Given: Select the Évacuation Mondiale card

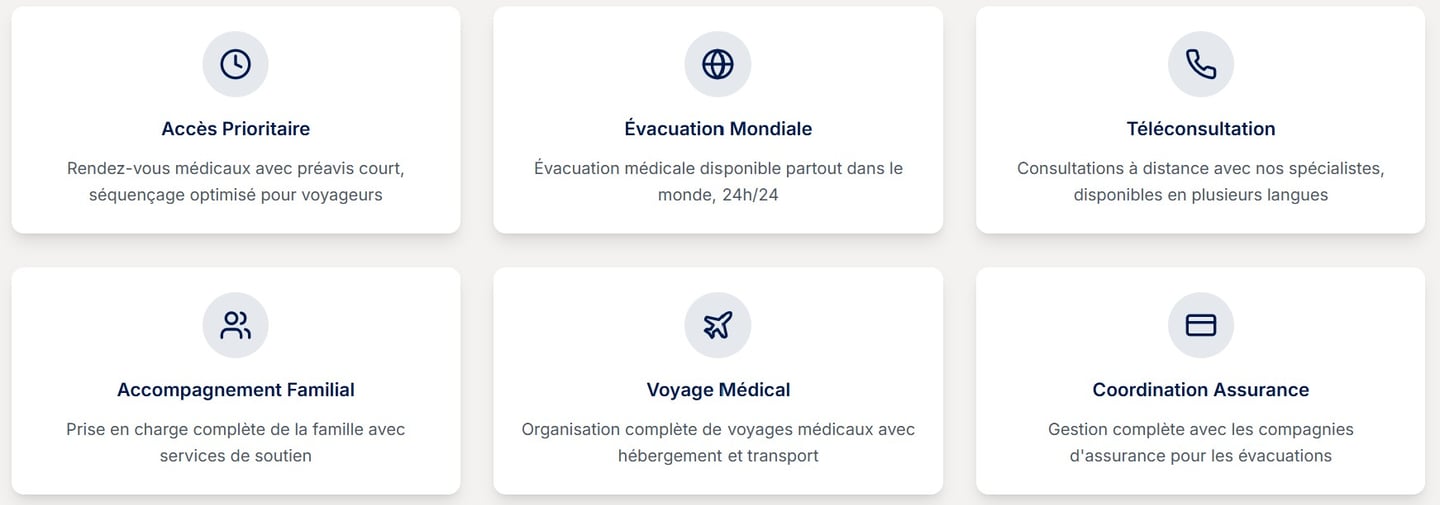Looking at the screenshot, I should tap(717, 129).
